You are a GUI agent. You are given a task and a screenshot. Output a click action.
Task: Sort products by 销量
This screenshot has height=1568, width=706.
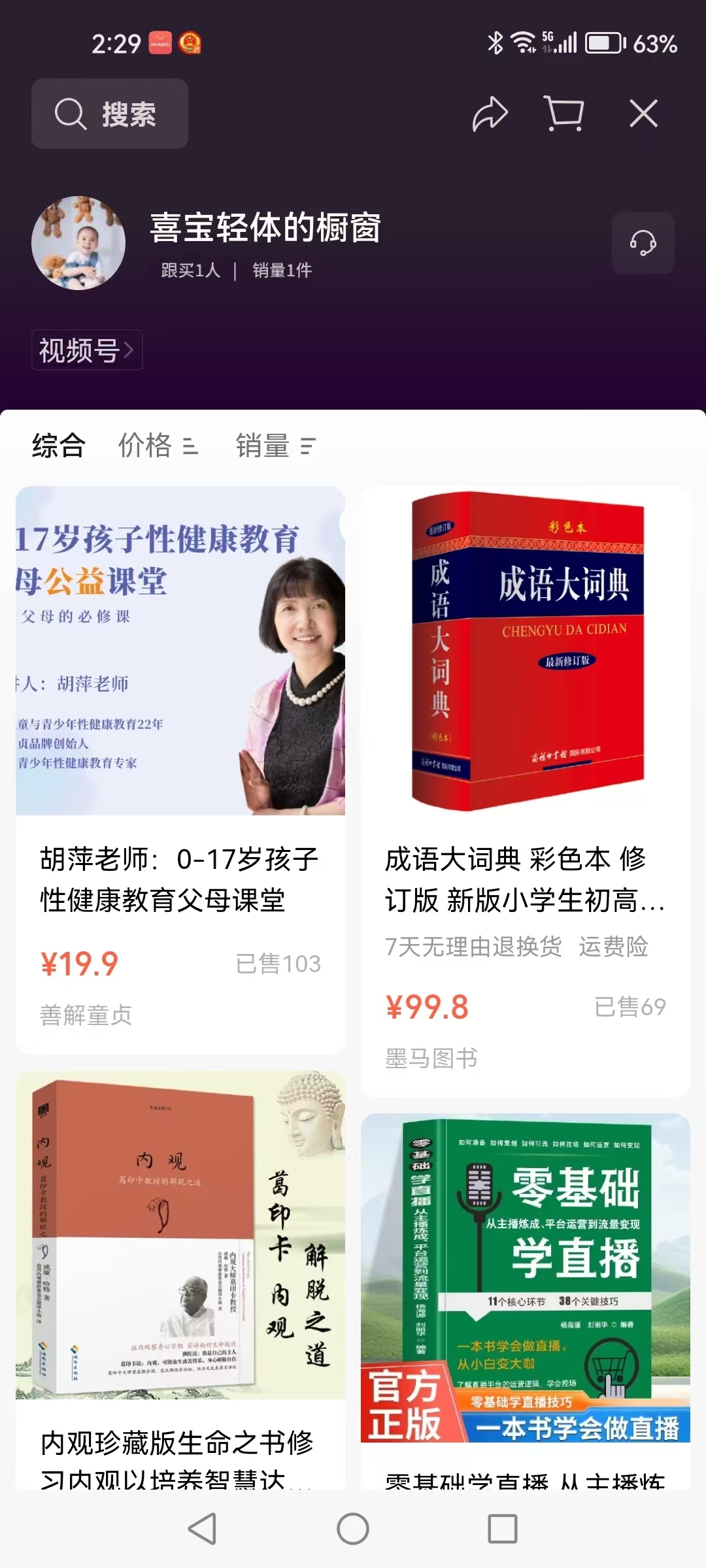click(275, 446)
